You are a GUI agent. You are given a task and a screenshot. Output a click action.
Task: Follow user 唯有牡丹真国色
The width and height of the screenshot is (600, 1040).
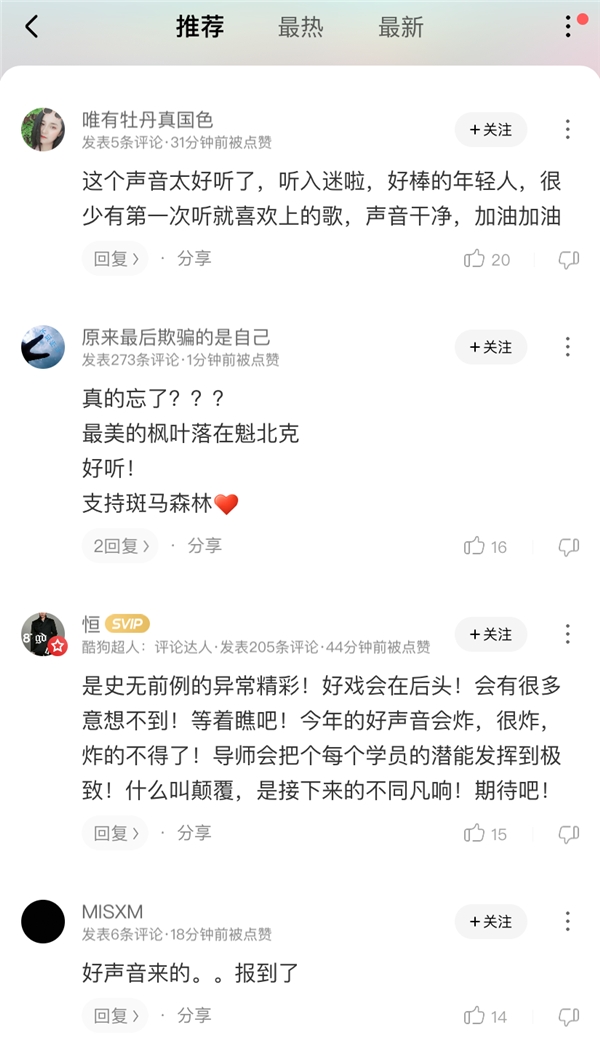tap(490, 130)
